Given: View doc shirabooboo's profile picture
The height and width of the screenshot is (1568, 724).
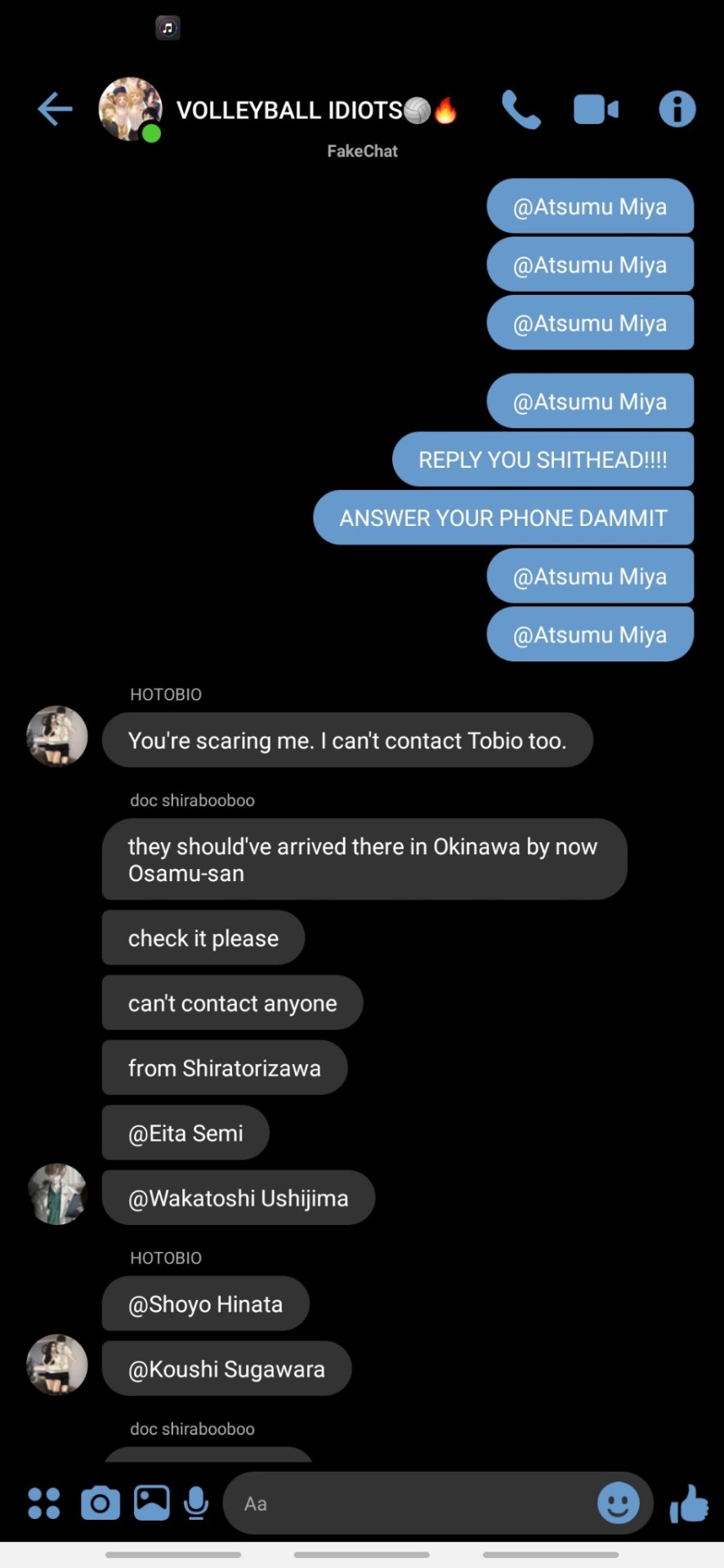Looking at the screenshot, I should pos(57,1195).
